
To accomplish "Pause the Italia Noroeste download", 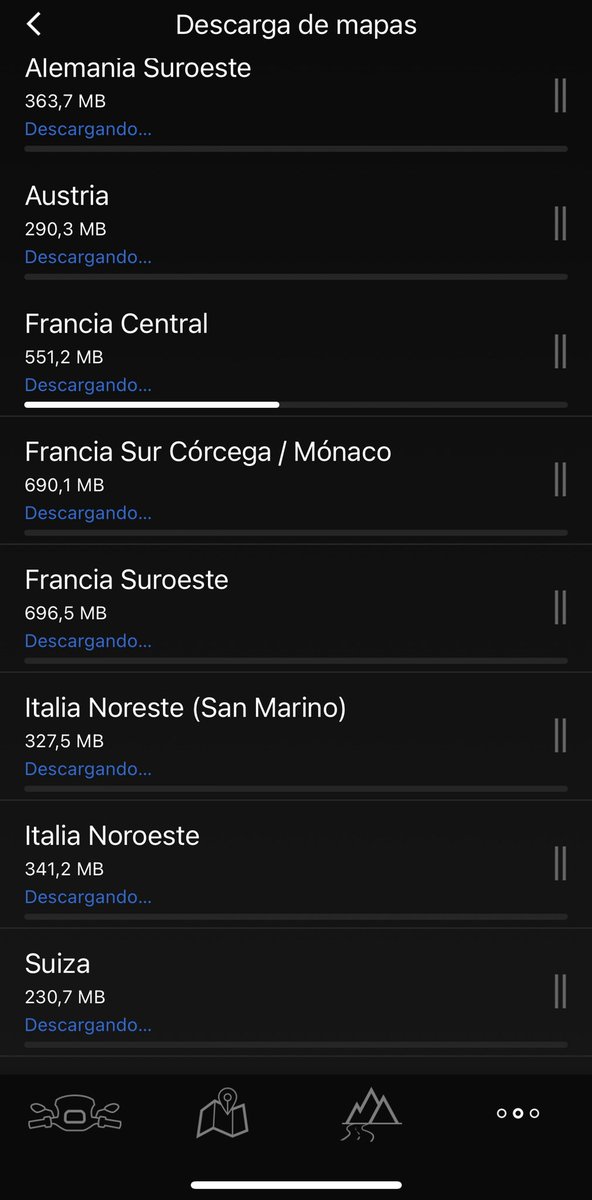I will [560, 863].
